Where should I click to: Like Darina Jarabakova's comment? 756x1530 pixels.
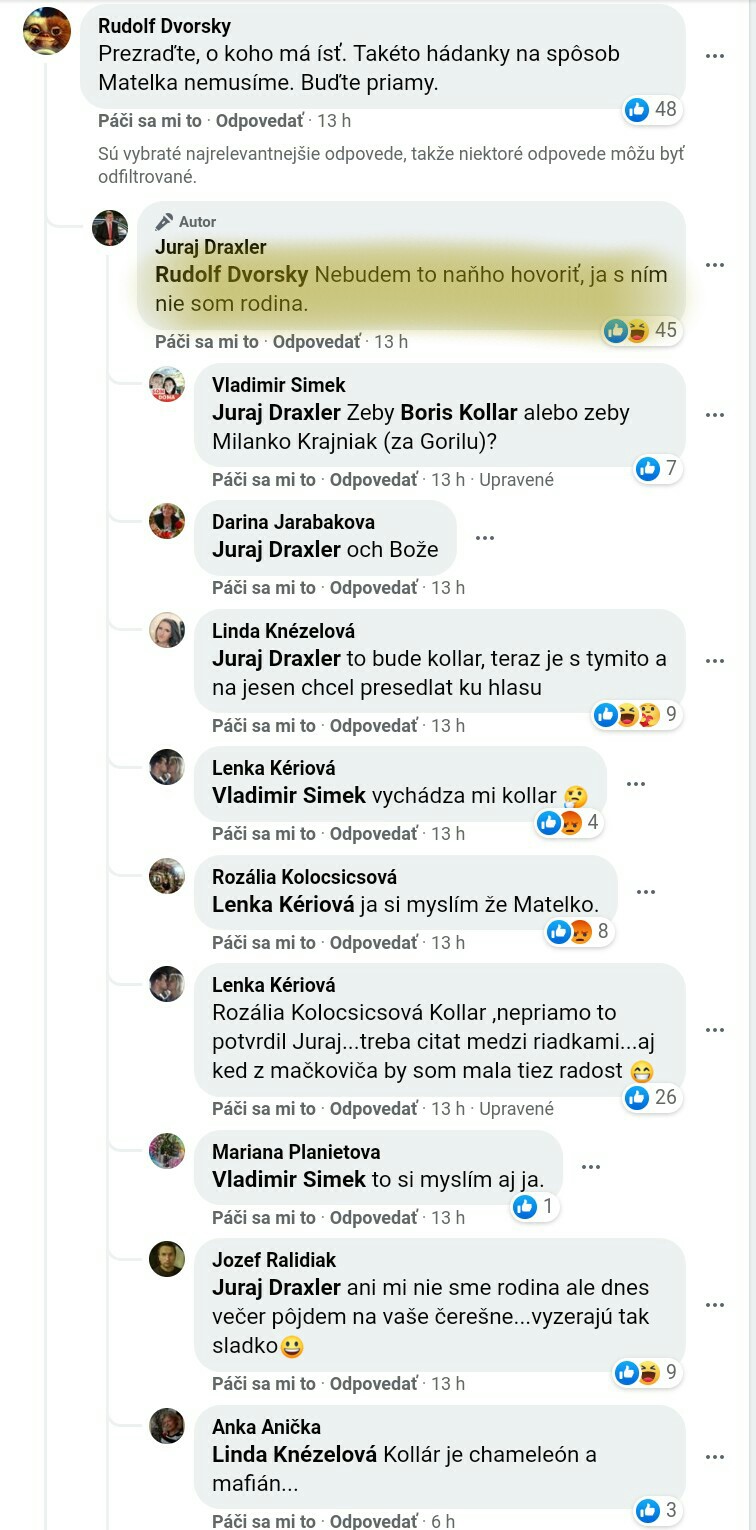[x=263, y=588]
